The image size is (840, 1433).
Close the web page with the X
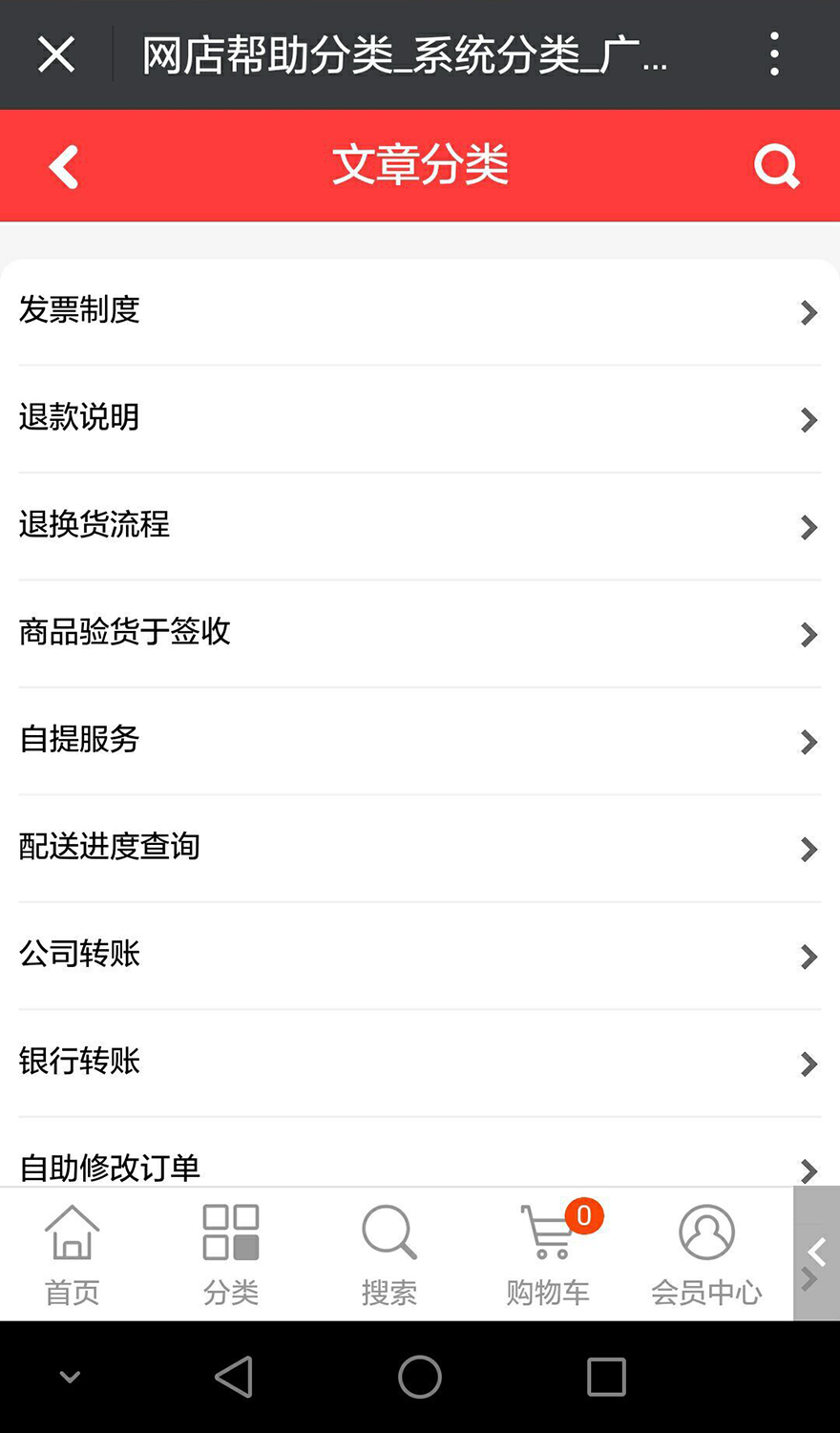56,54
